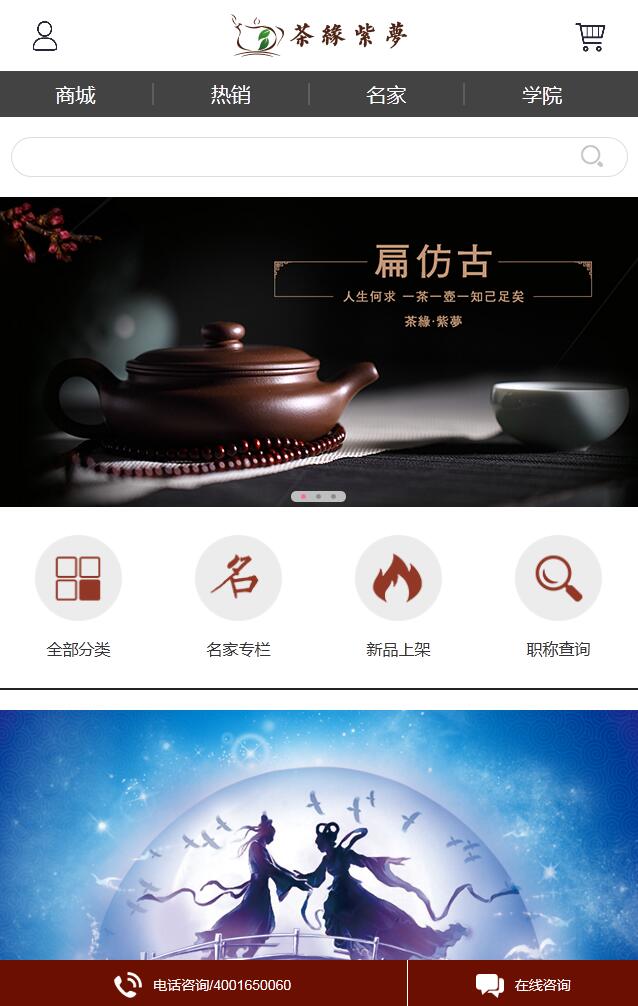This screenshot has height=1006, width=638.
Task: Tap the magnifier search icon
Action: 592,157
